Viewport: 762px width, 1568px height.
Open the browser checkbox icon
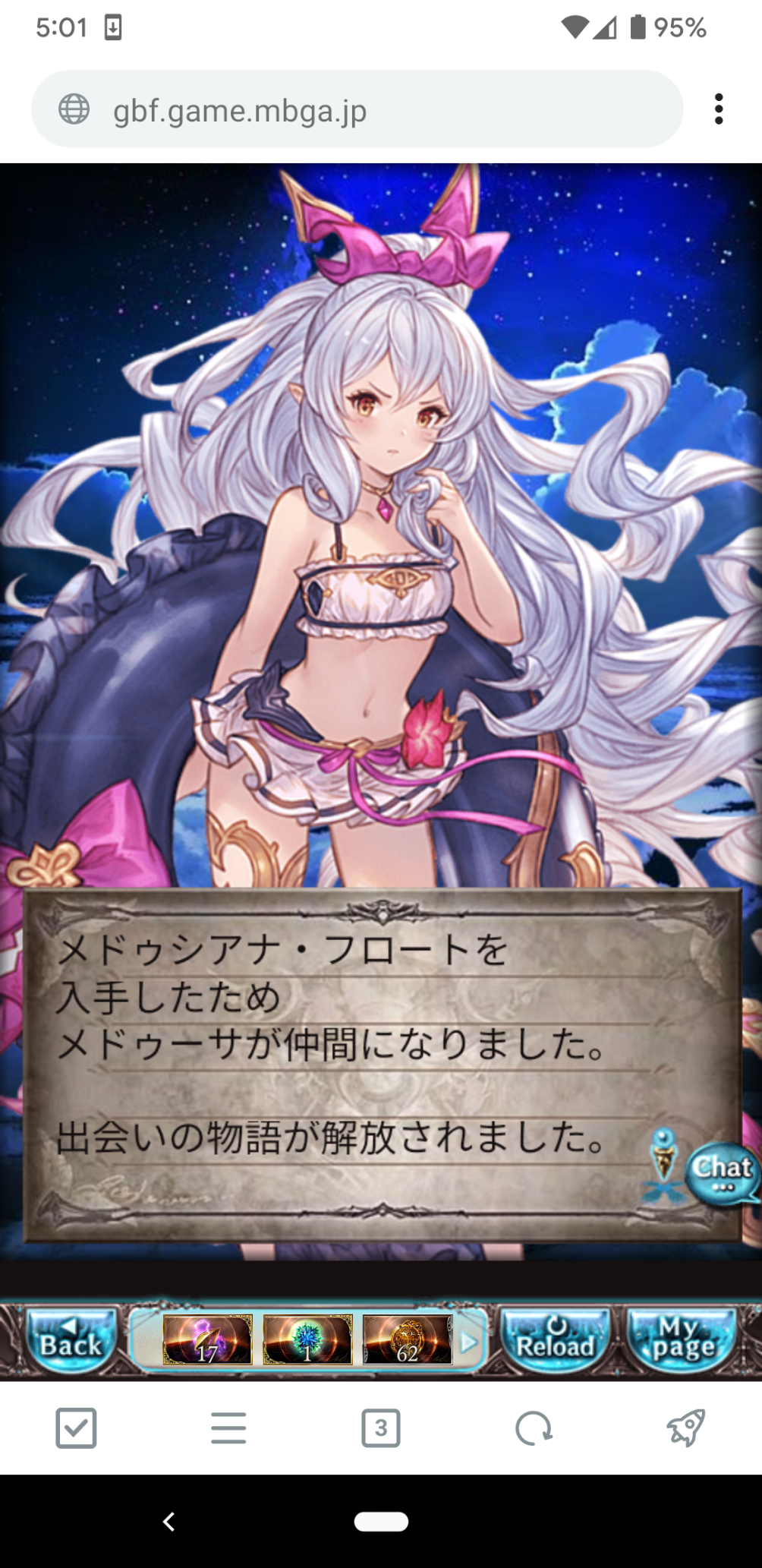76,1428
